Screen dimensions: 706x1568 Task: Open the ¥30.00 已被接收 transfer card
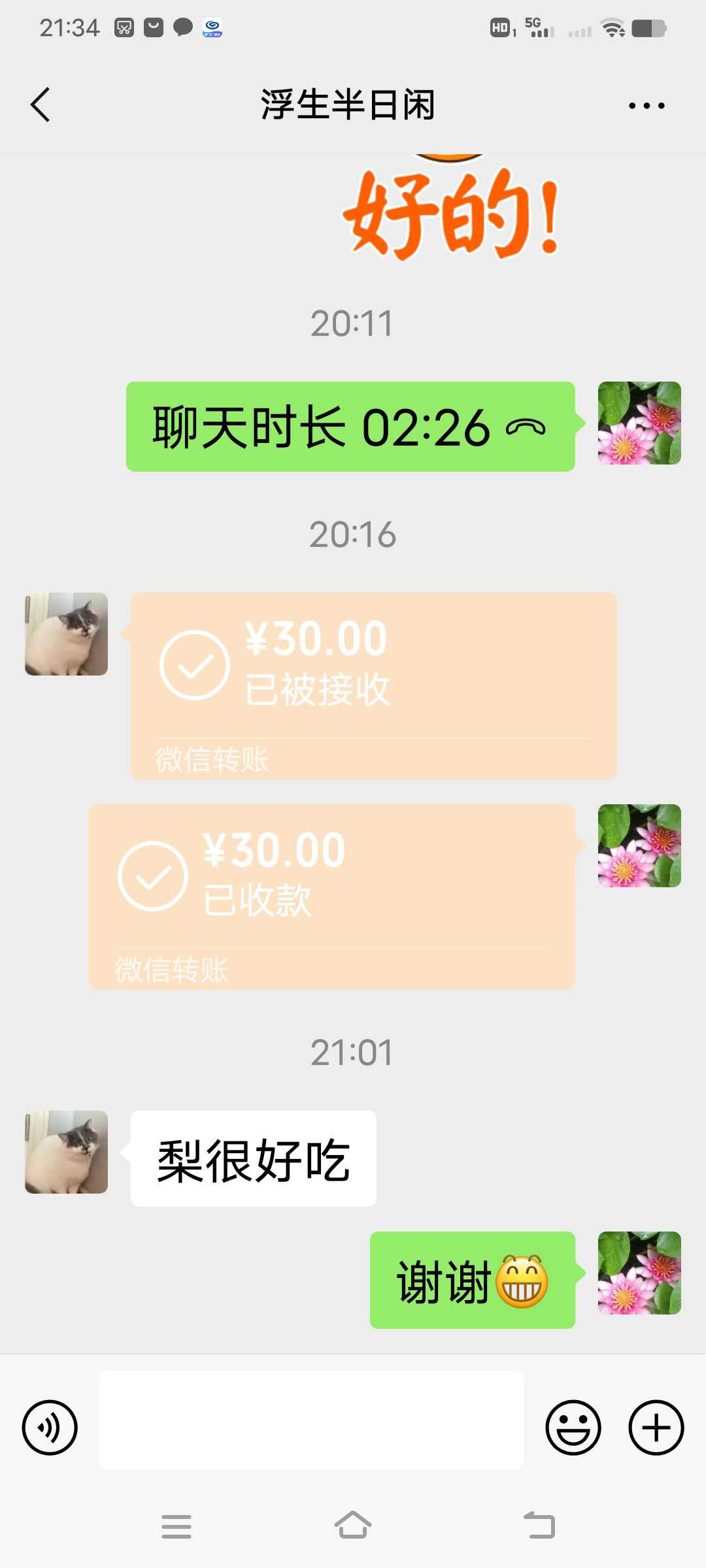pos(374,685)
